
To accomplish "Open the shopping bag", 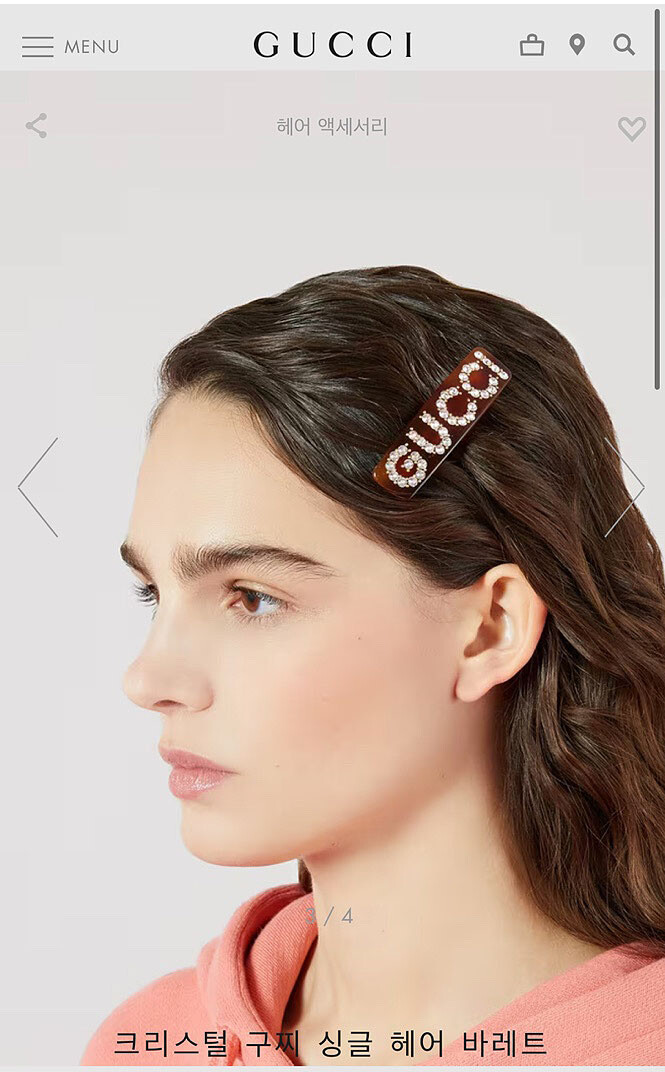I will (532, 45).
